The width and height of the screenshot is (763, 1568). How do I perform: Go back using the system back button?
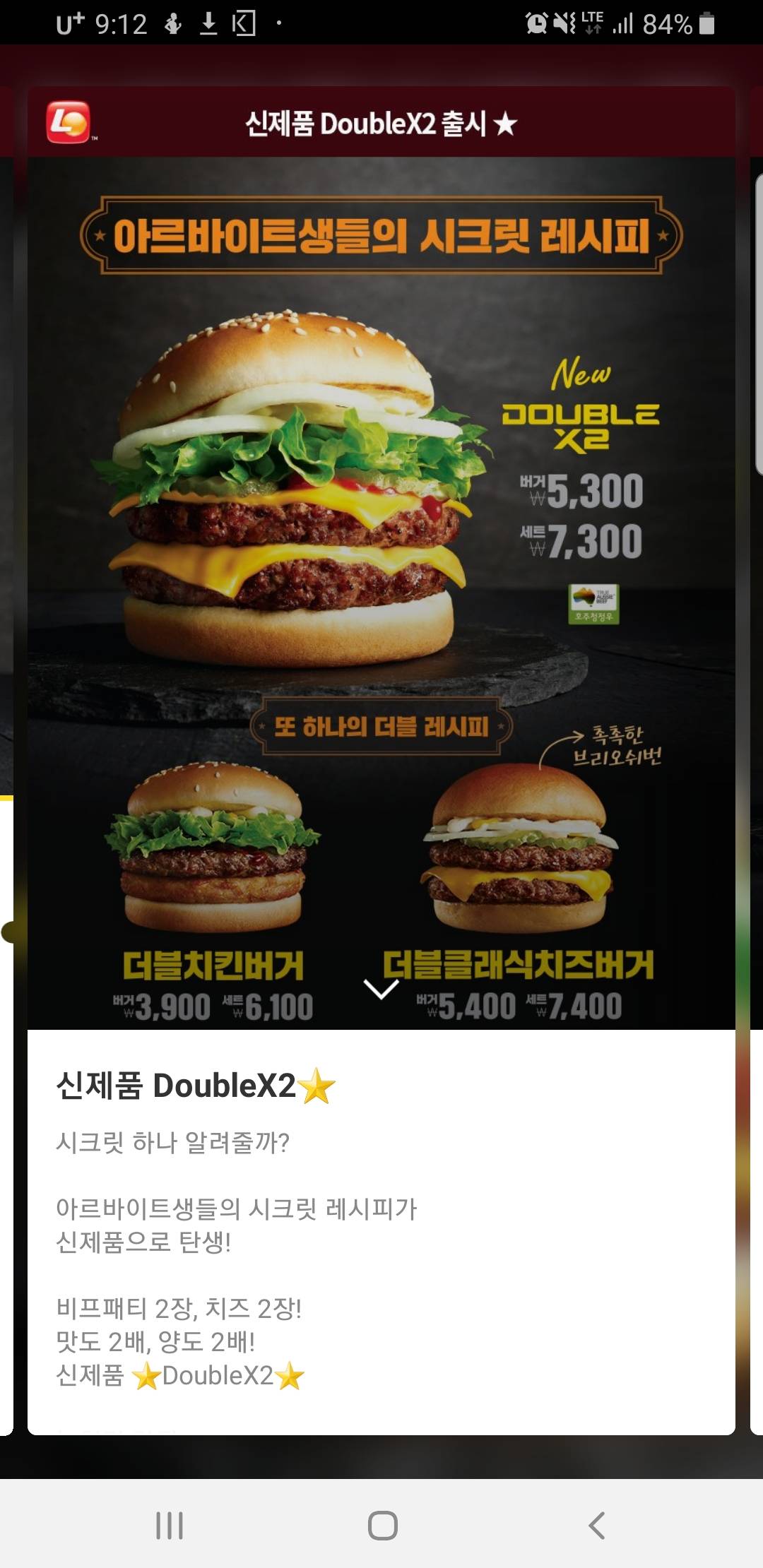coord(597,1526)
